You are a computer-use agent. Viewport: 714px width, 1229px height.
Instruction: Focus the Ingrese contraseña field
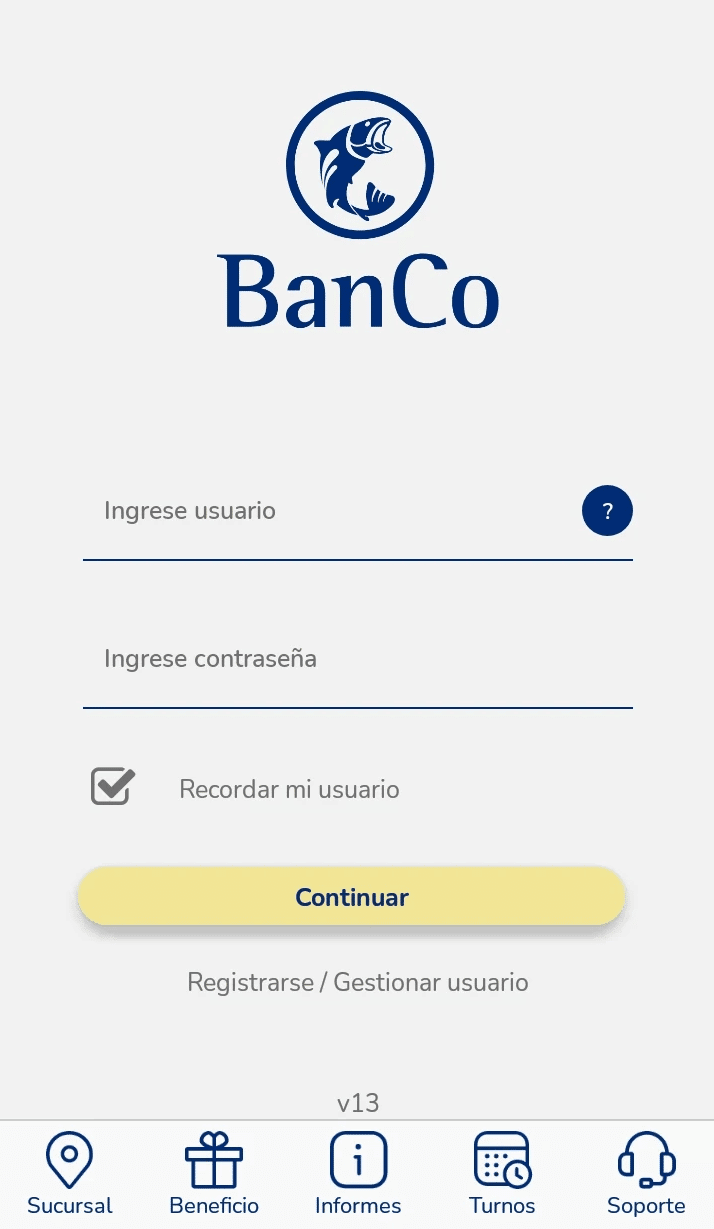[357, 659]
